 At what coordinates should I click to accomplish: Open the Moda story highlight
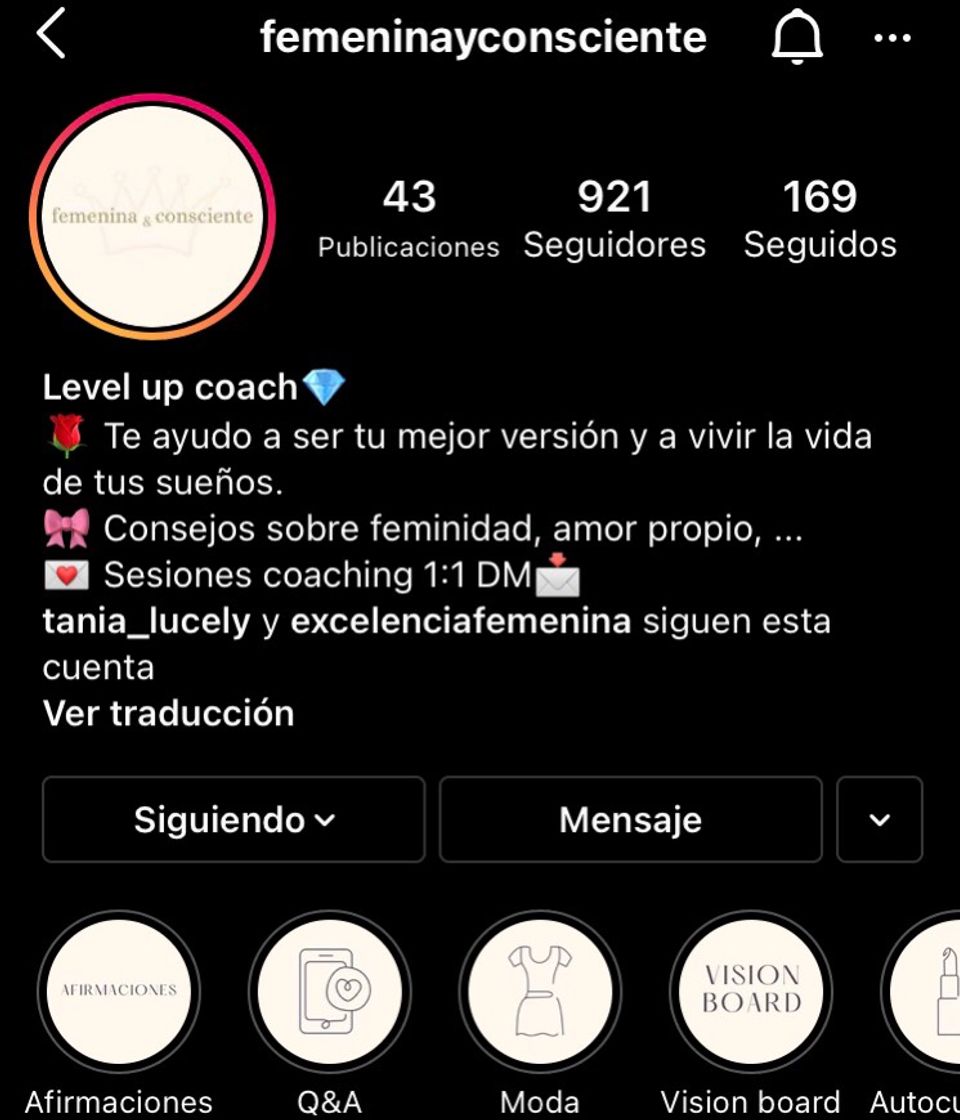(x=540, y=991)
